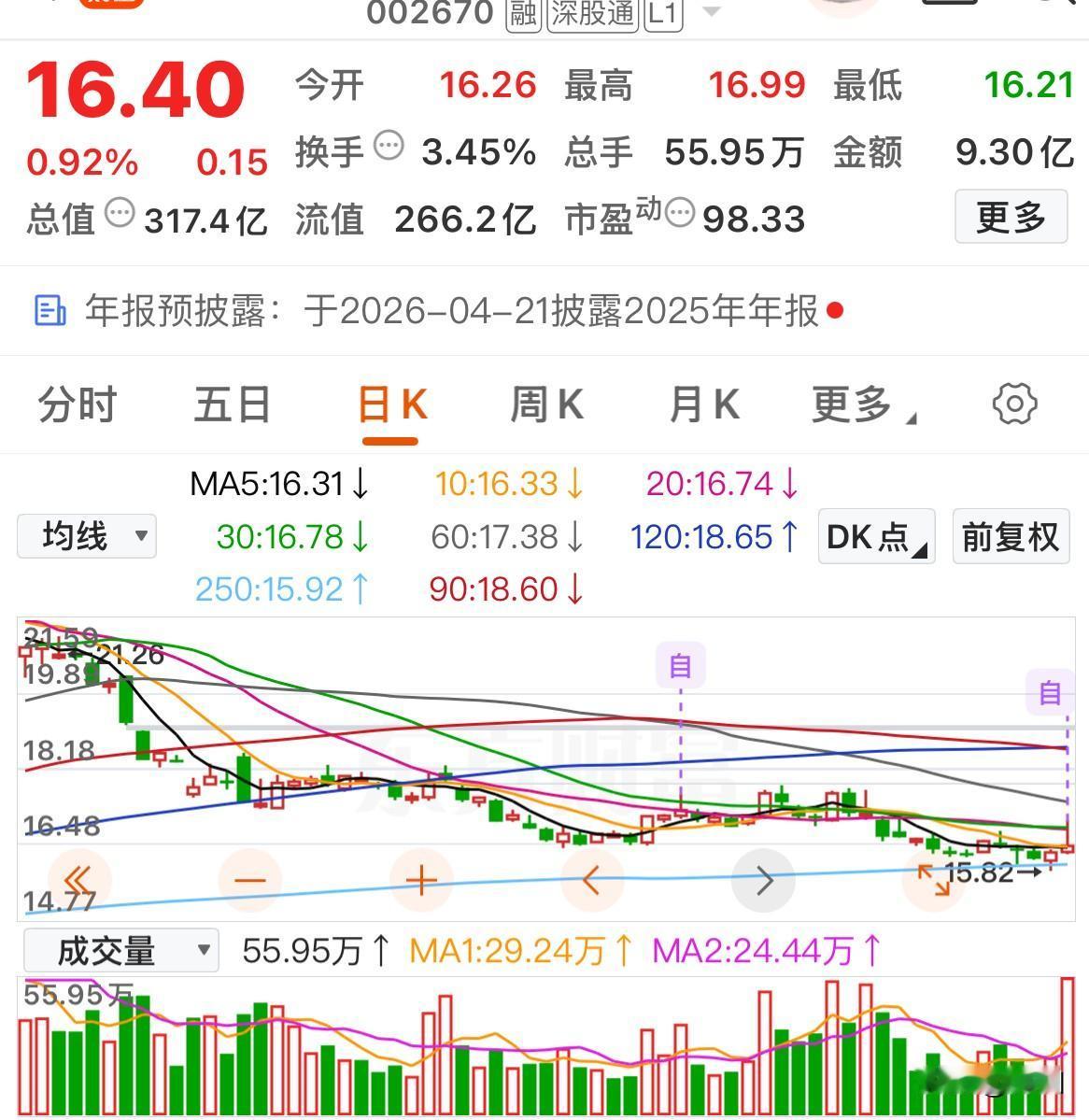
Task: Open the 成交量 indicator dropdown
Action: (x=120, y=951)
